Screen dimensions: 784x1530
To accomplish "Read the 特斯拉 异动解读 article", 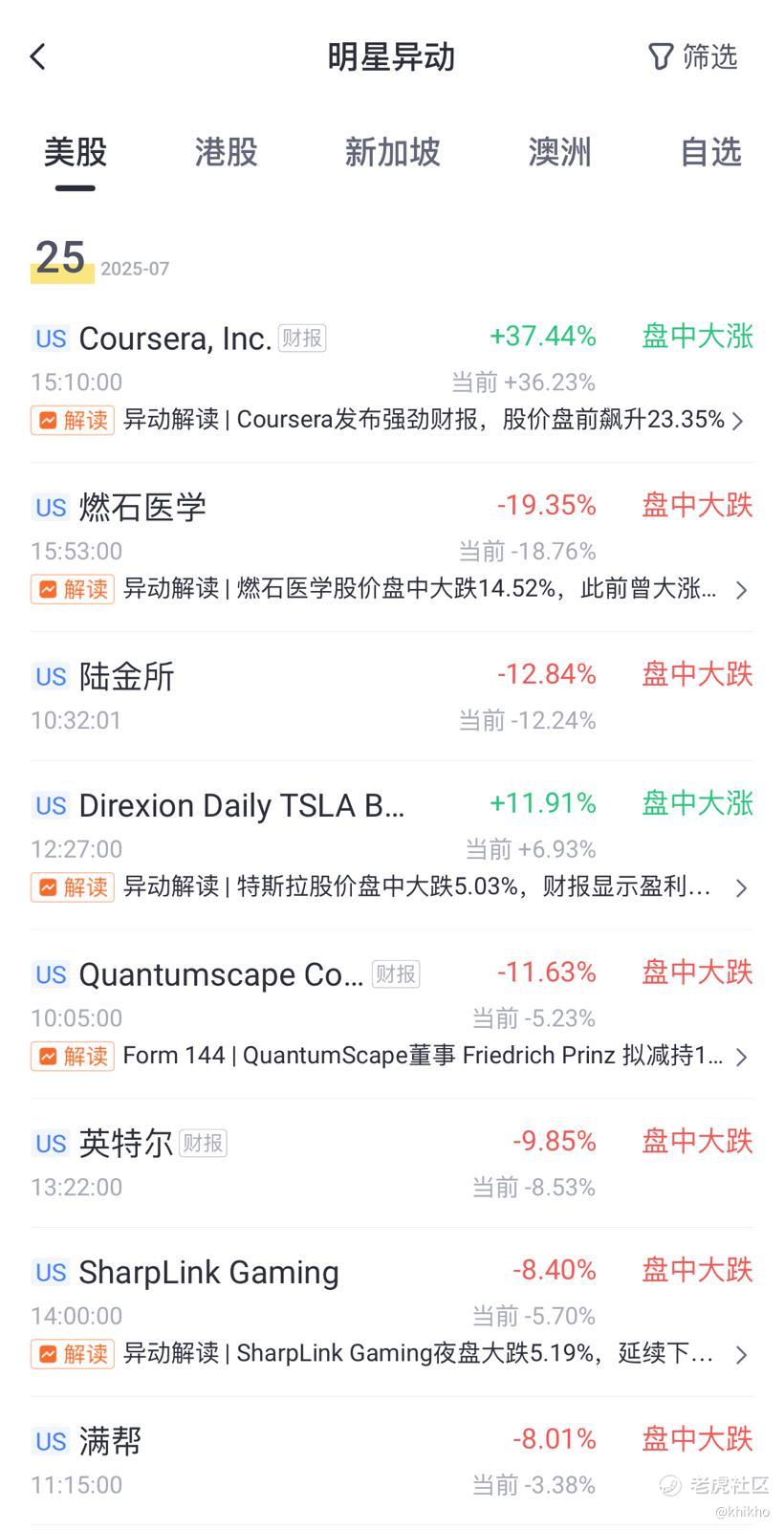I will pyautogui.click(x=392, y=887).
